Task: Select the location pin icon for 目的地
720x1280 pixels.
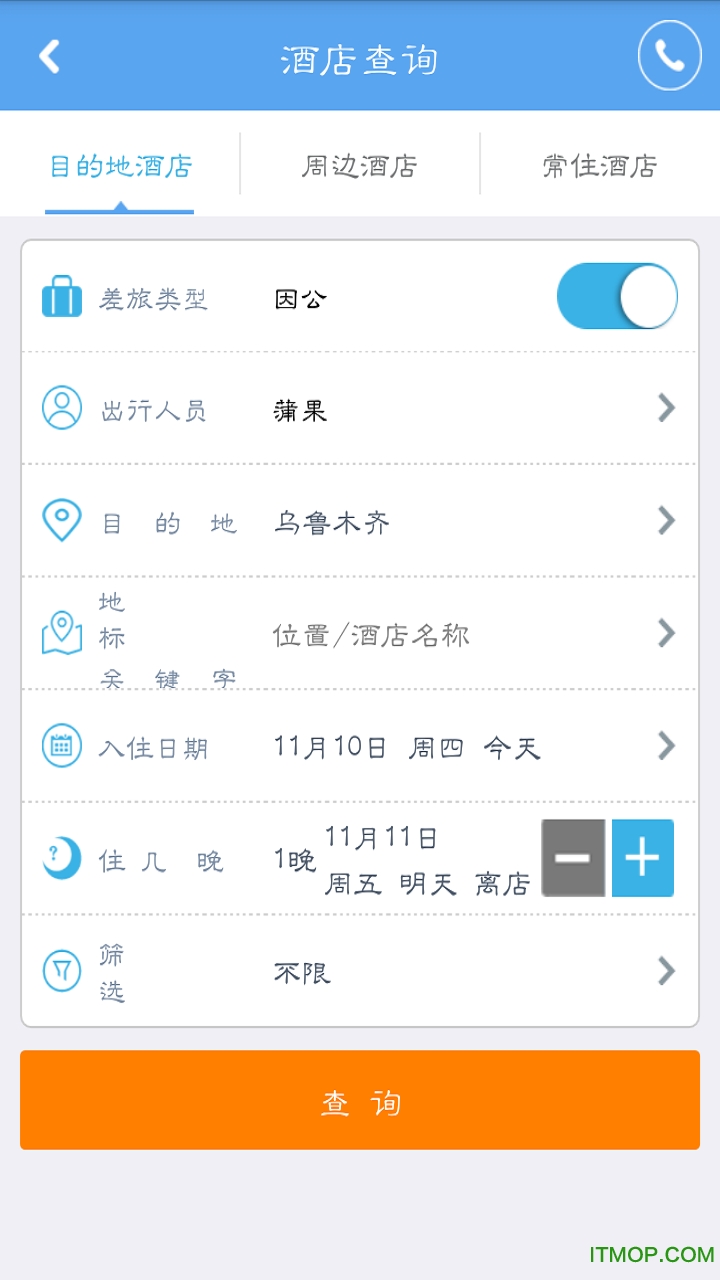Action: (61, 520)
